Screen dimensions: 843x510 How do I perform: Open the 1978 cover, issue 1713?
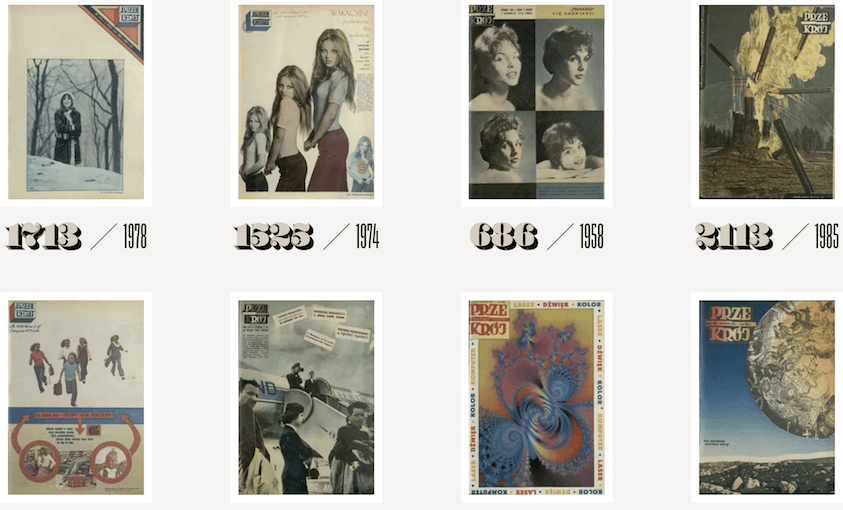[76, 102]
